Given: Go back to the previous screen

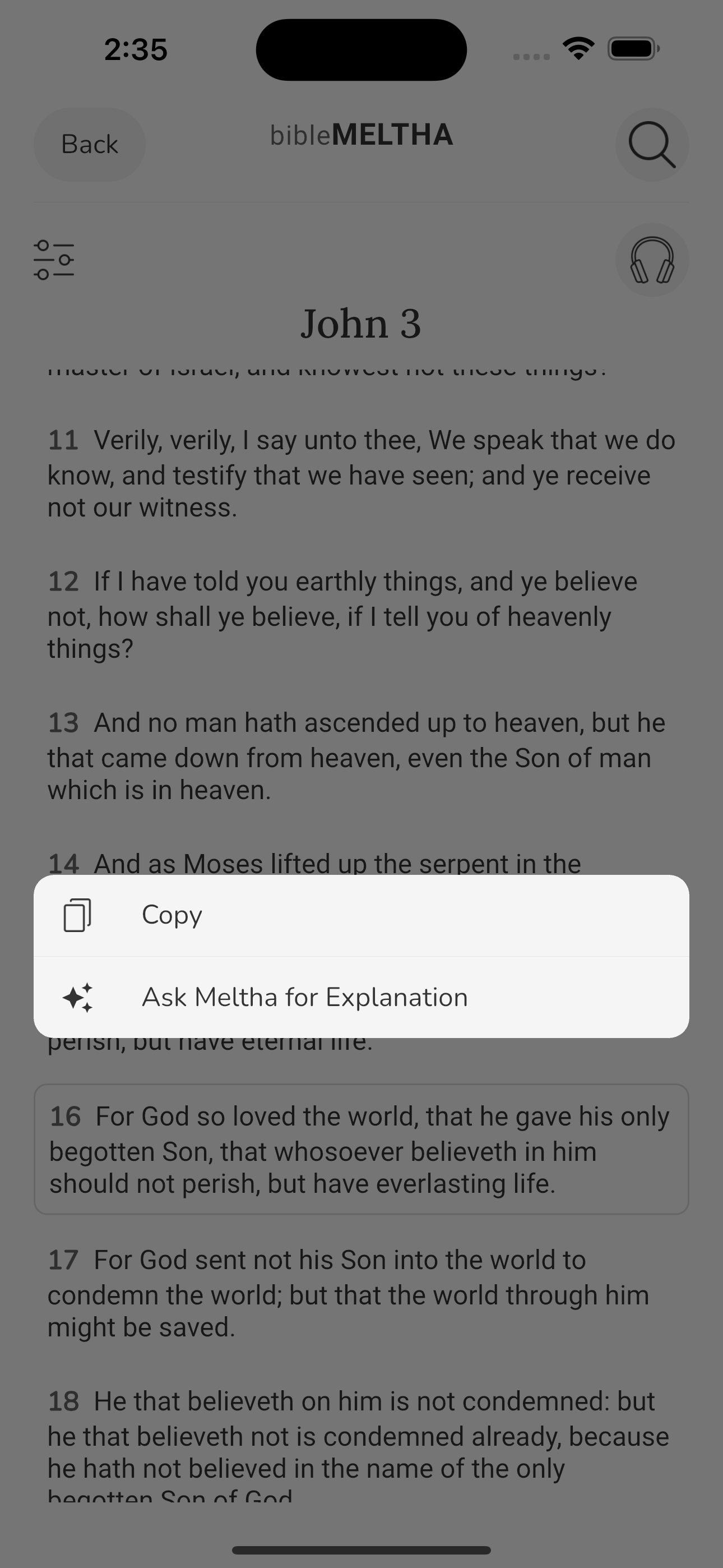Looking at the screenshot, I should pyautogui.click(x=89, y=144).
